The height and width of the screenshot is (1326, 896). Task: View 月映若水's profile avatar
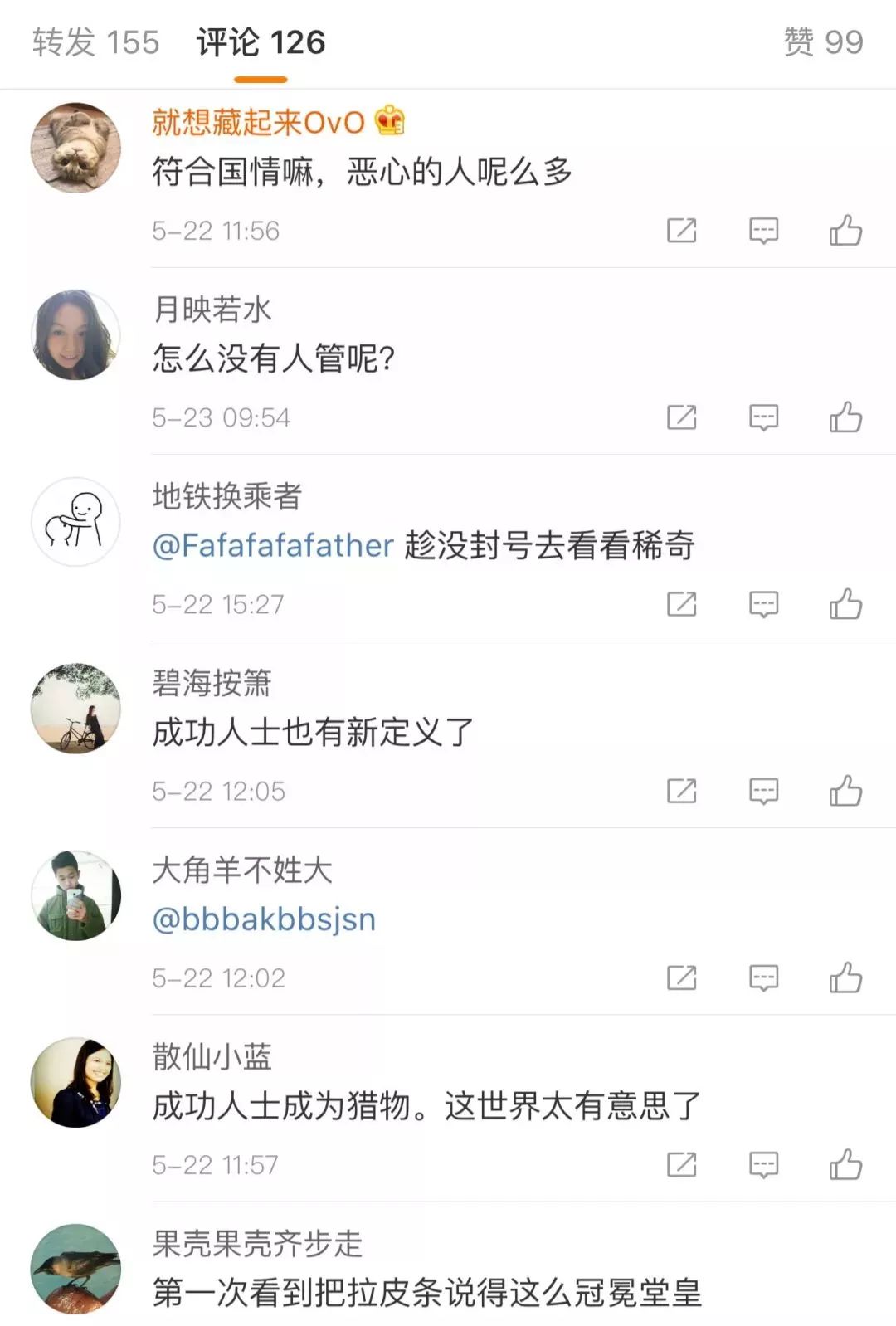75,334
